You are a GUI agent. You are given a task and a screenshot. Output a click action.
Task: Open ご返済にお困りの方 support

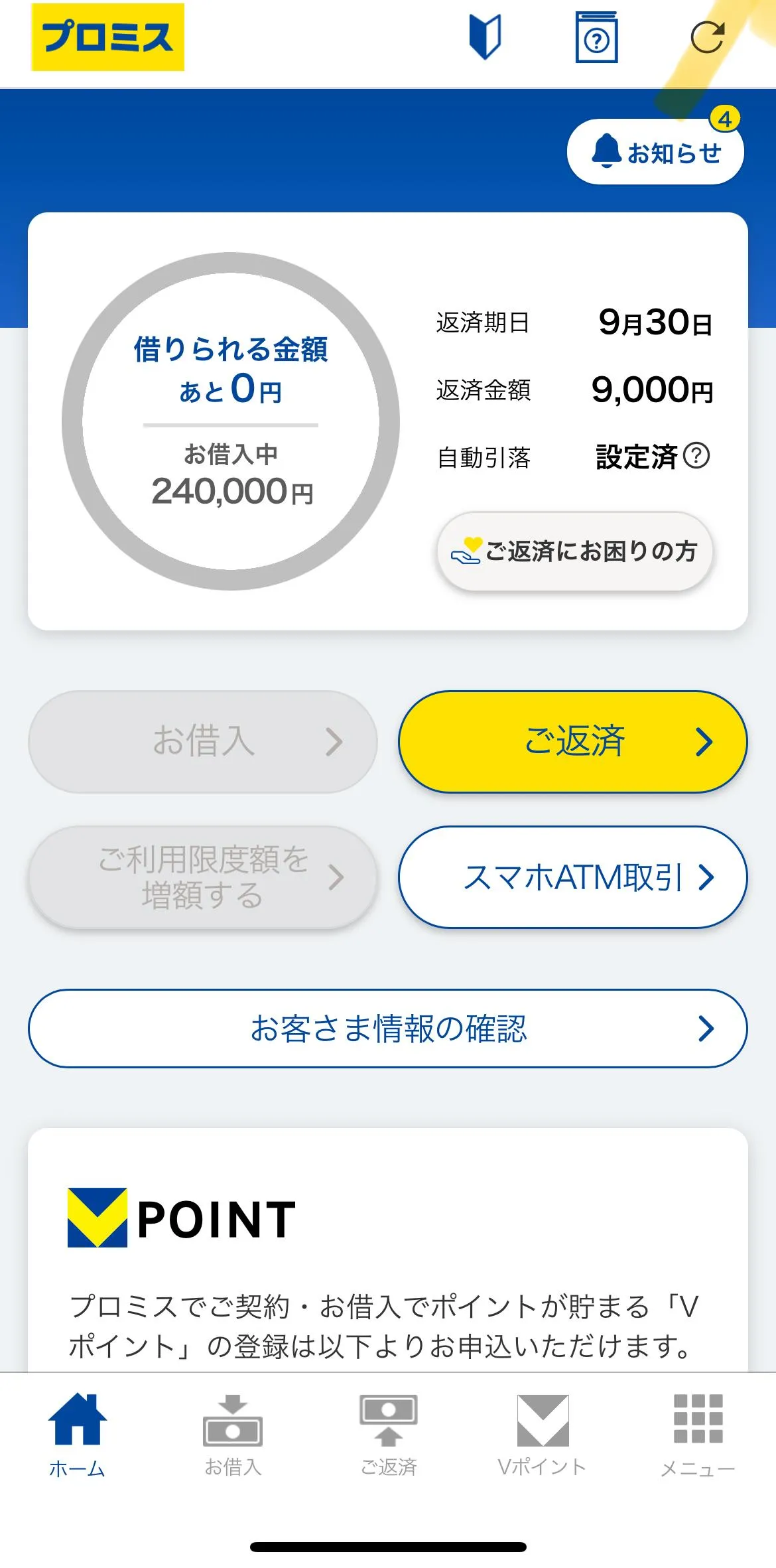coord(574,551)
